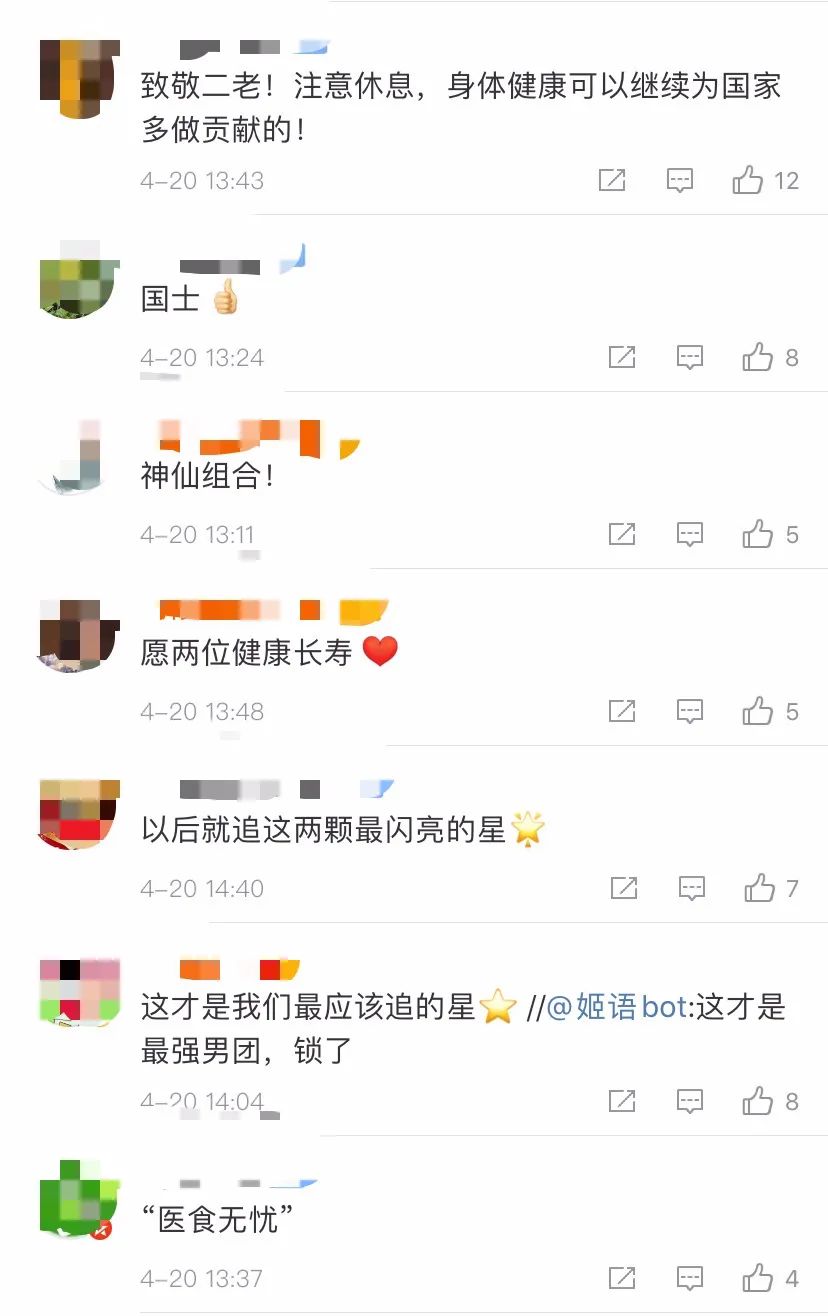This screenshot has width=828, height=1316.
Task: Like the "国士" comment
Action: point(758,358)
